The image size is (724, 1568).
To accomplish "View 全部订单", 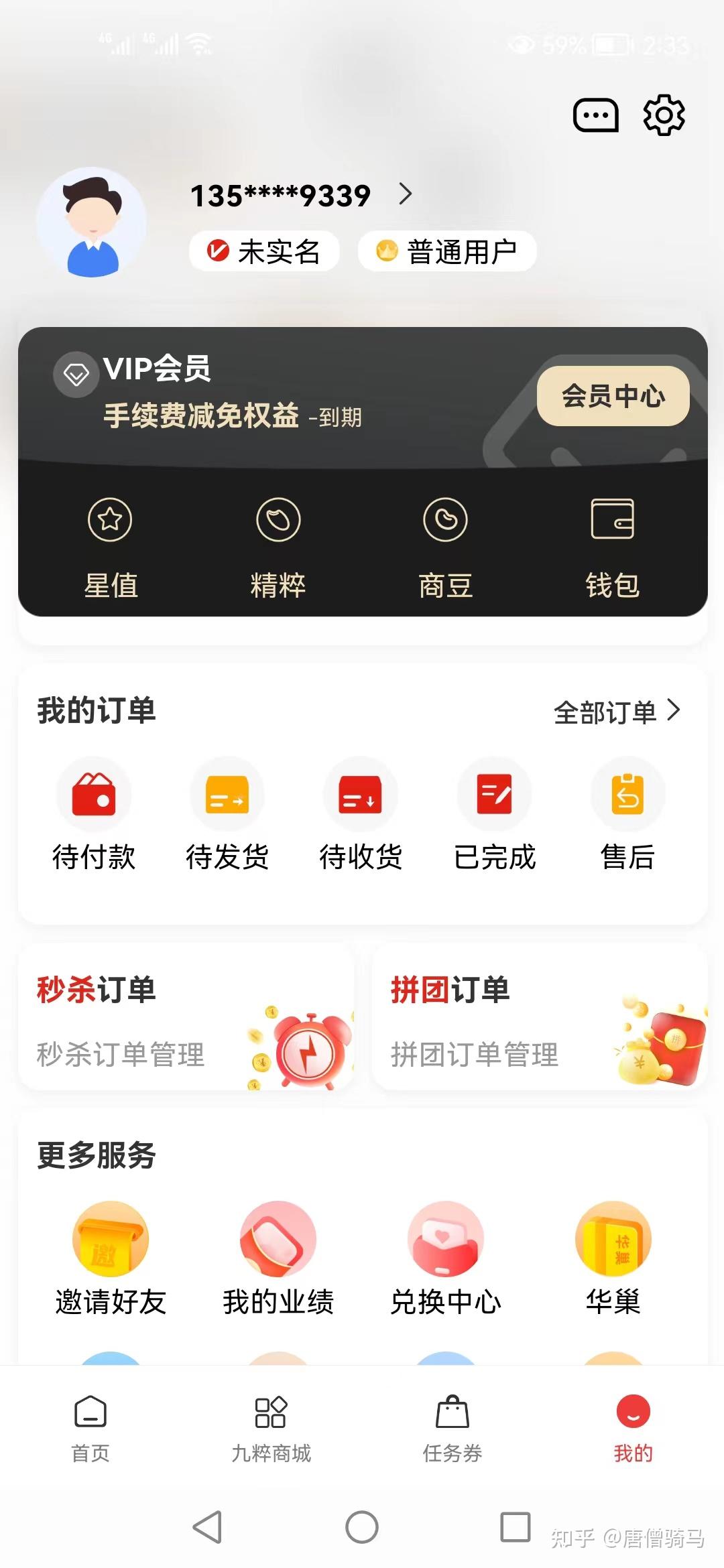I will click(x=617, y=712).
